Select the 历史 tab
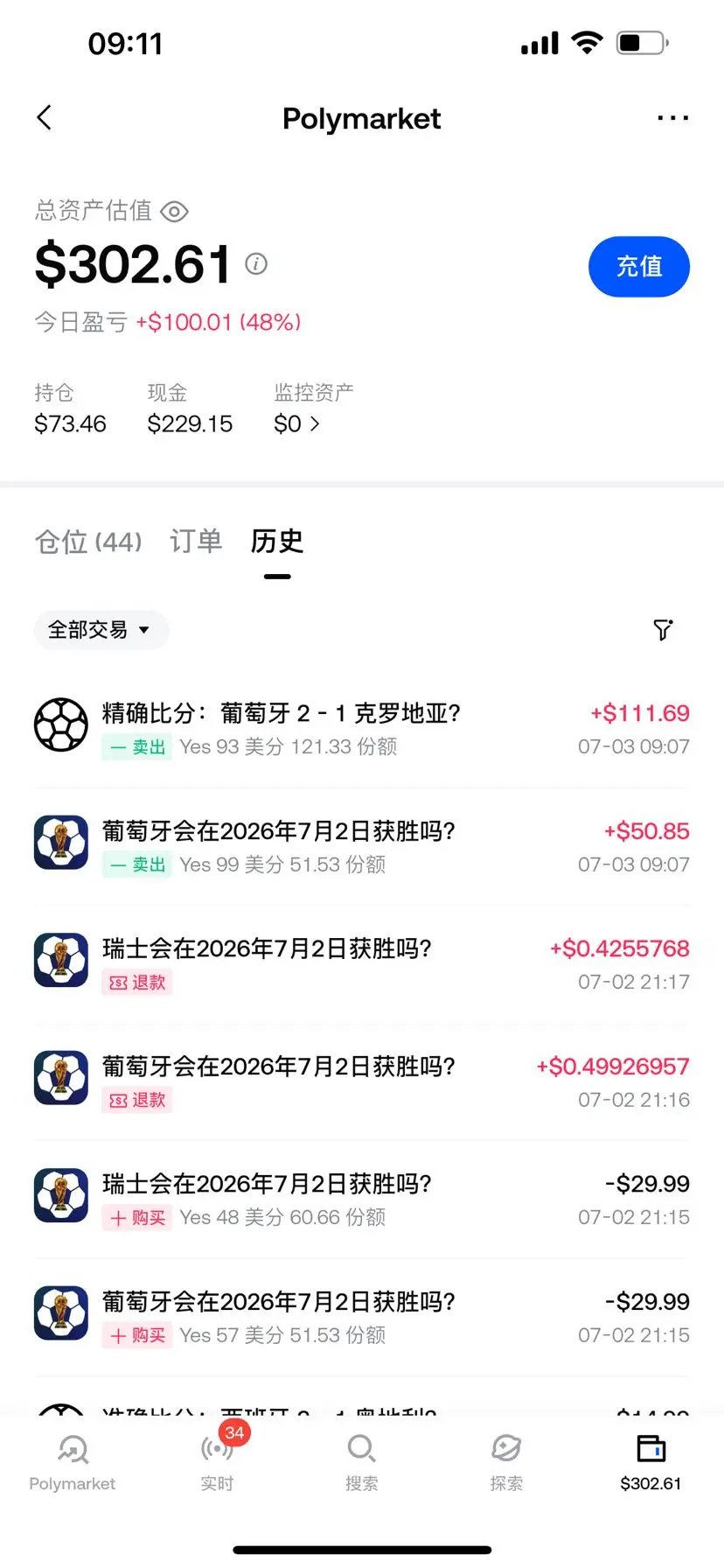Viewport: 724px width, 1568px height. [x=277, y=542]
